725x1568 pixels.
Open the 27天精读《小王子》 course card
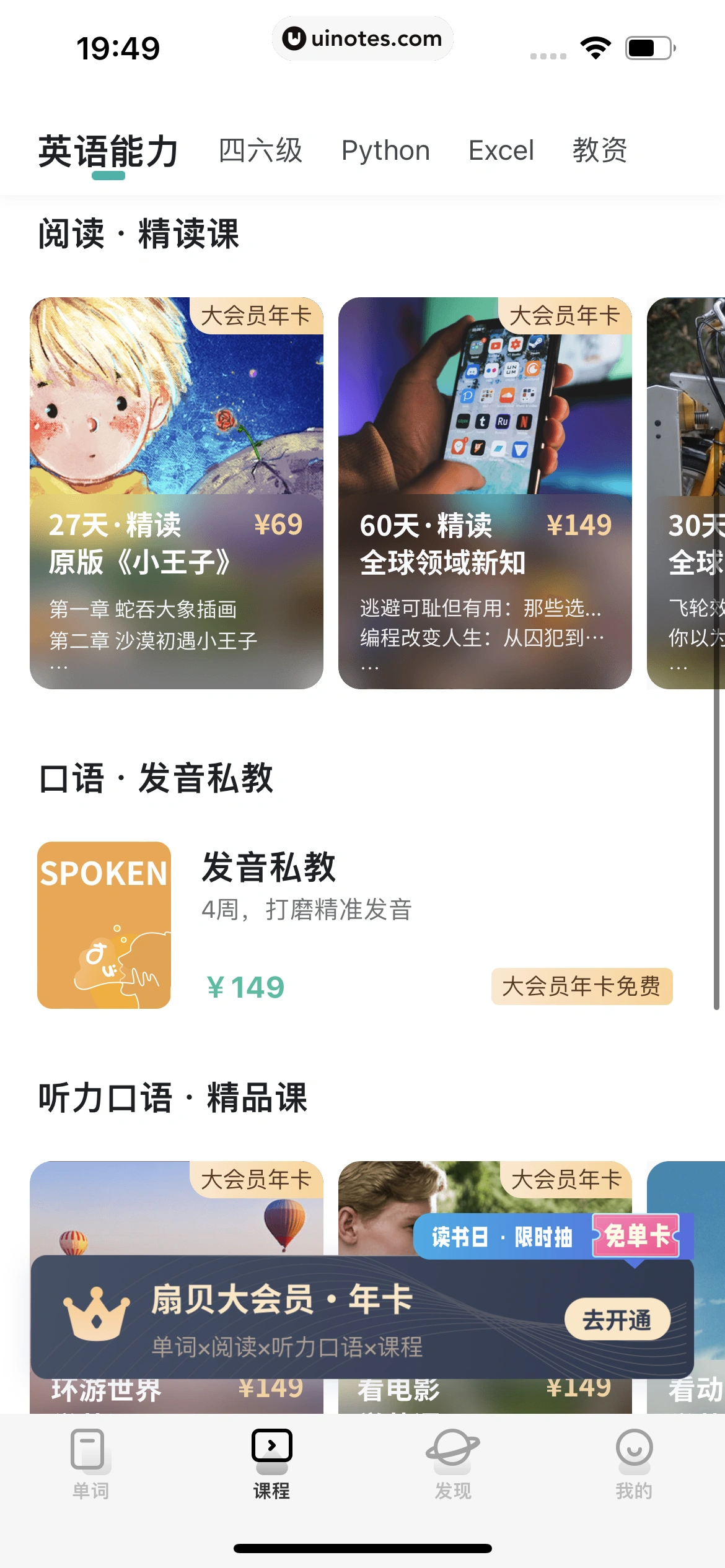coord(177,493)
